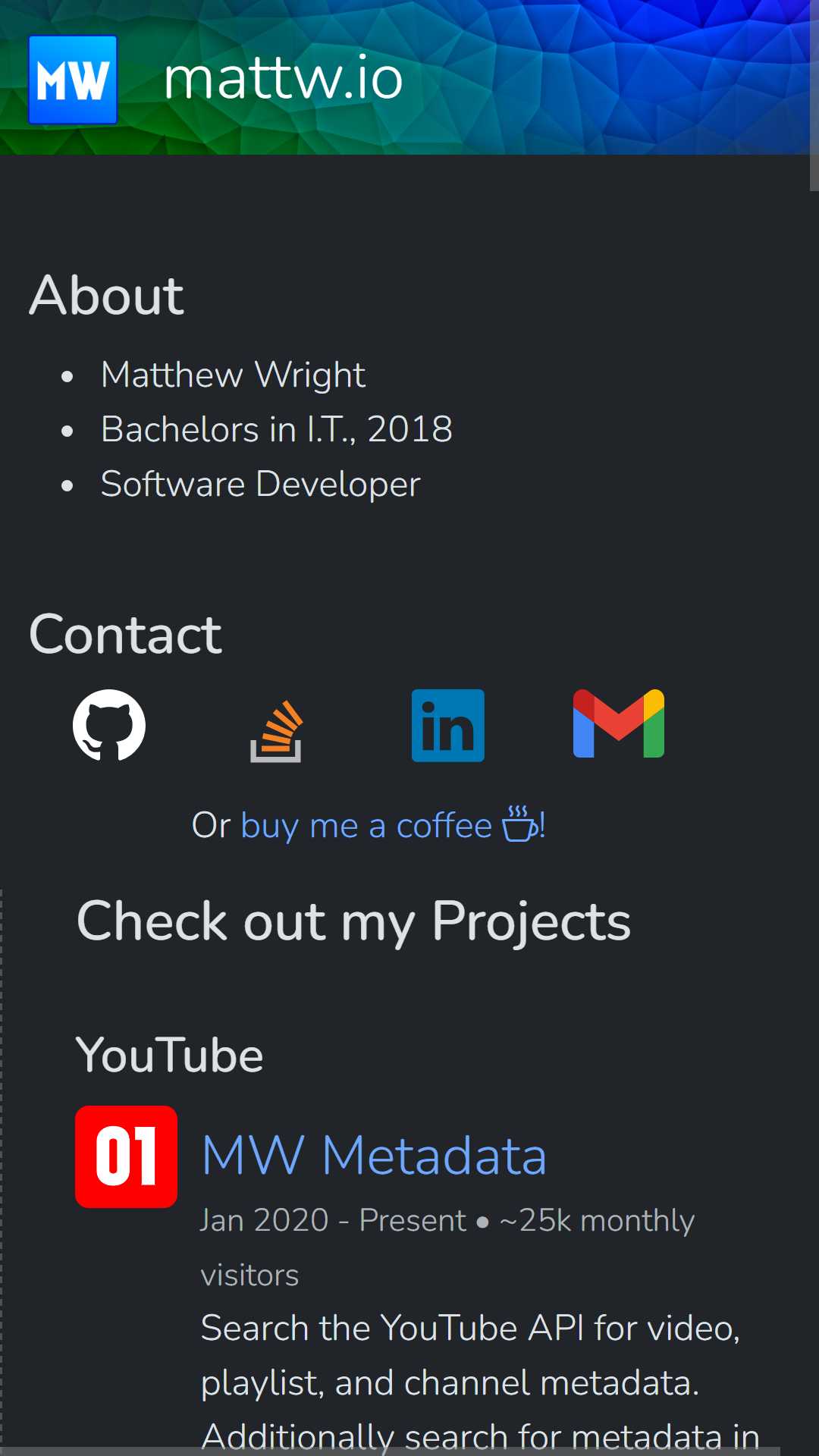The width and height of the screenshot is (819, 1456).
Task: Open the Stack Overflow icon
Action: [x=277, y=730]
